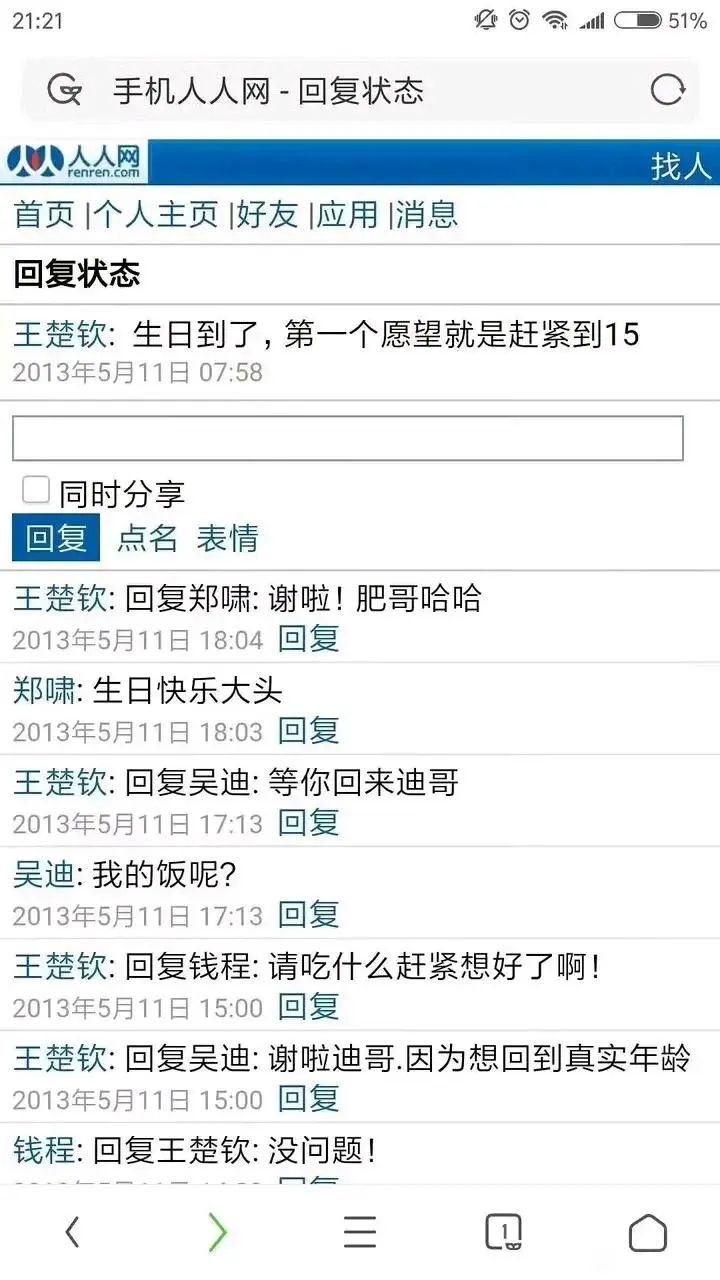Check 消息 messages
720x1280 pixels.
coord(427,214)
